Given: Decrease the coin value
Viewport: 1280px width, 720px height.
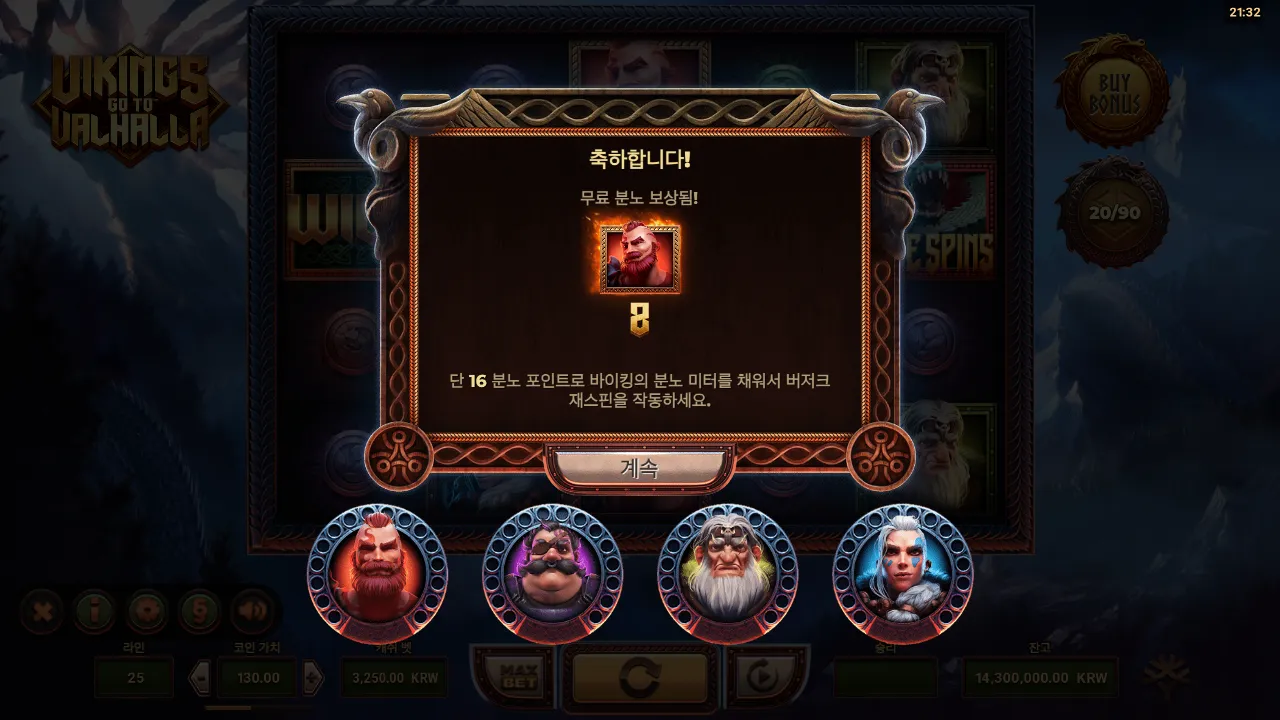Looking at the screenshot, I should point(199,678).
